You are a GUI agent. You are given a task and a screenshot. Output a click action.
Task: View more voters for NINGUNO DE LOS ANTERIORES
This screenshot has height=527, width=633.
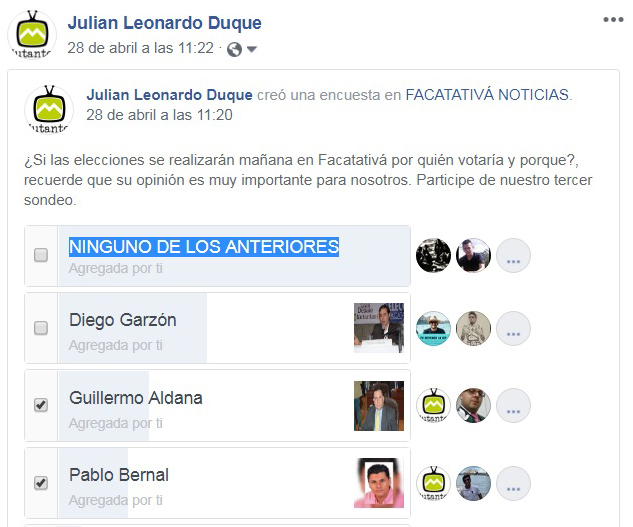pyautogui.click(x=513, y=256)
